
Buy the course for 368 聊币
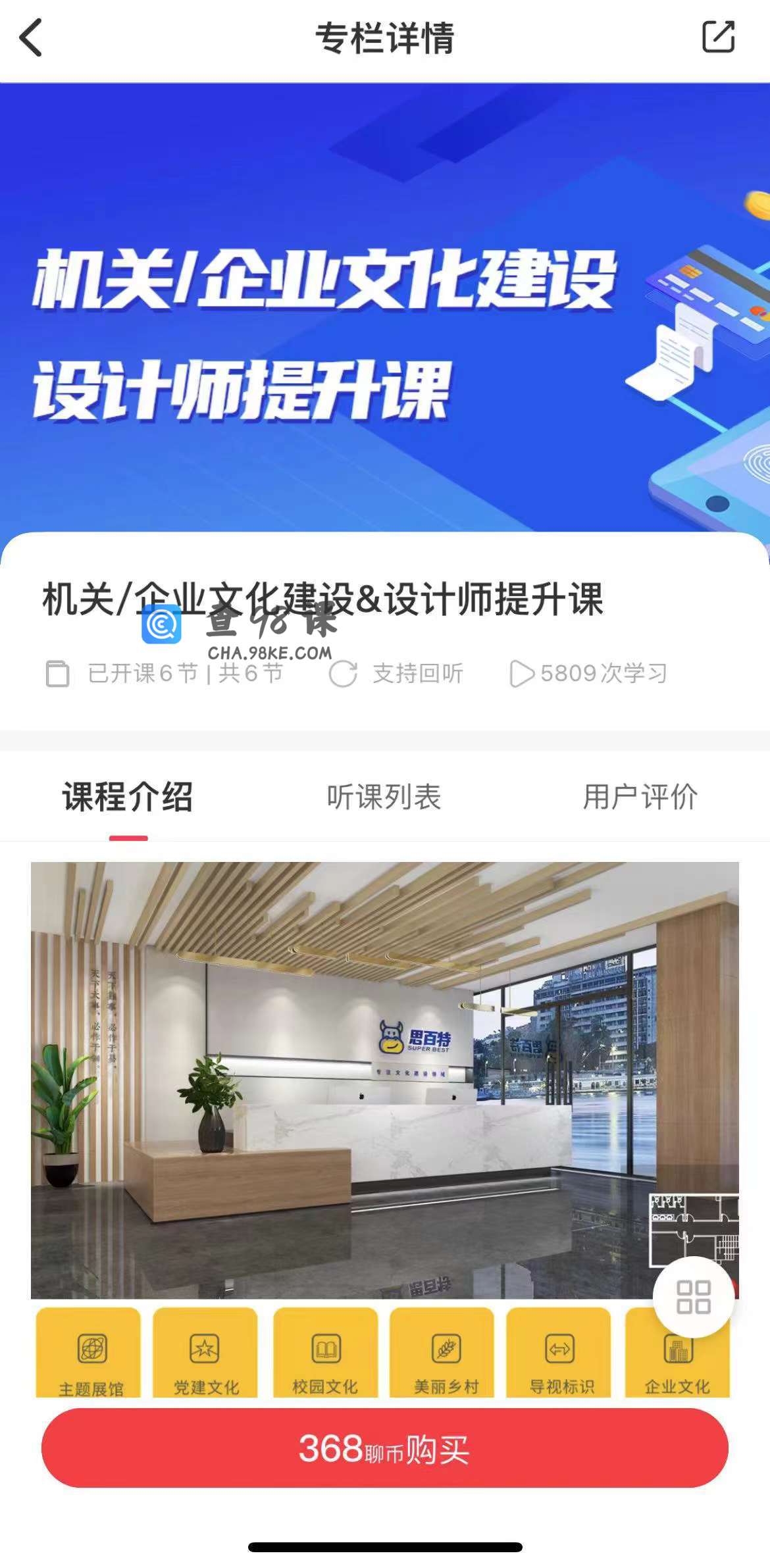coord(384,1448)
